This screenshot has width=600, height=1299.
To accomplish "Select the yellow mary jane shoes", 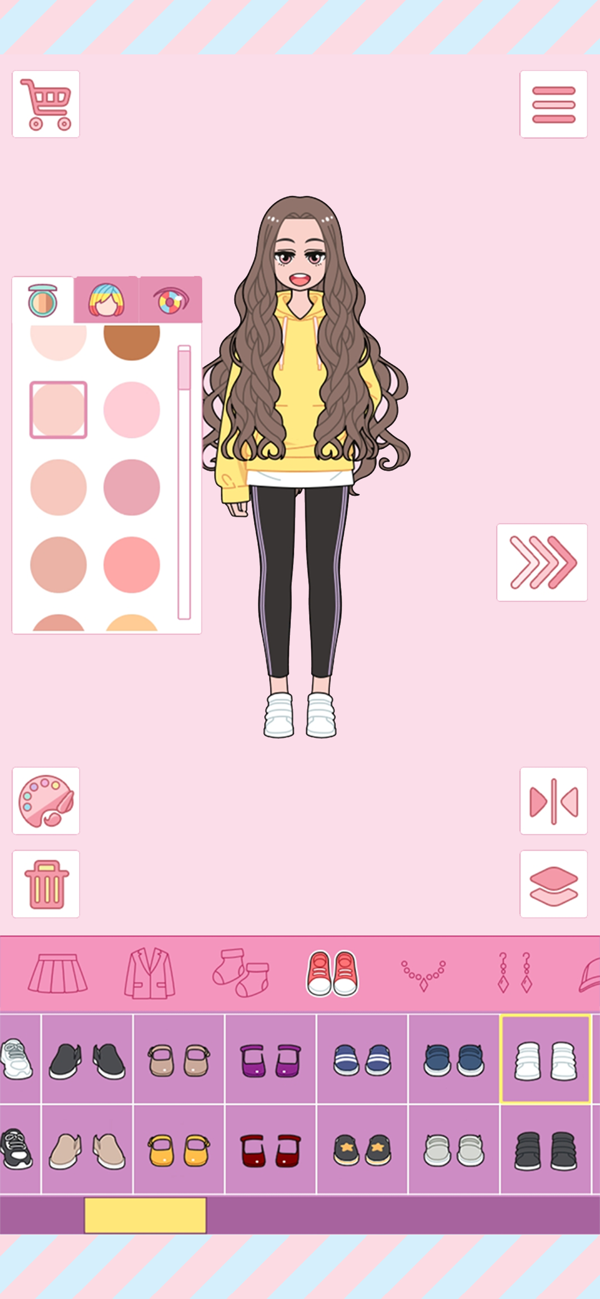I will [x=179, y=1150].
